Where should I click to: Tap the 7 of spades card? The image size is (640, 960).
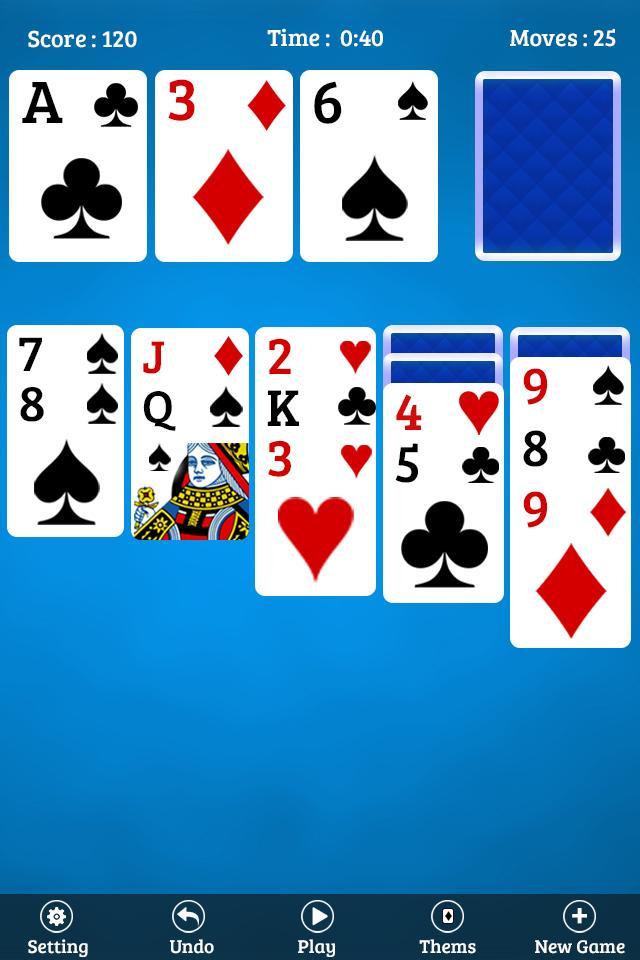[x=65, y=354]
